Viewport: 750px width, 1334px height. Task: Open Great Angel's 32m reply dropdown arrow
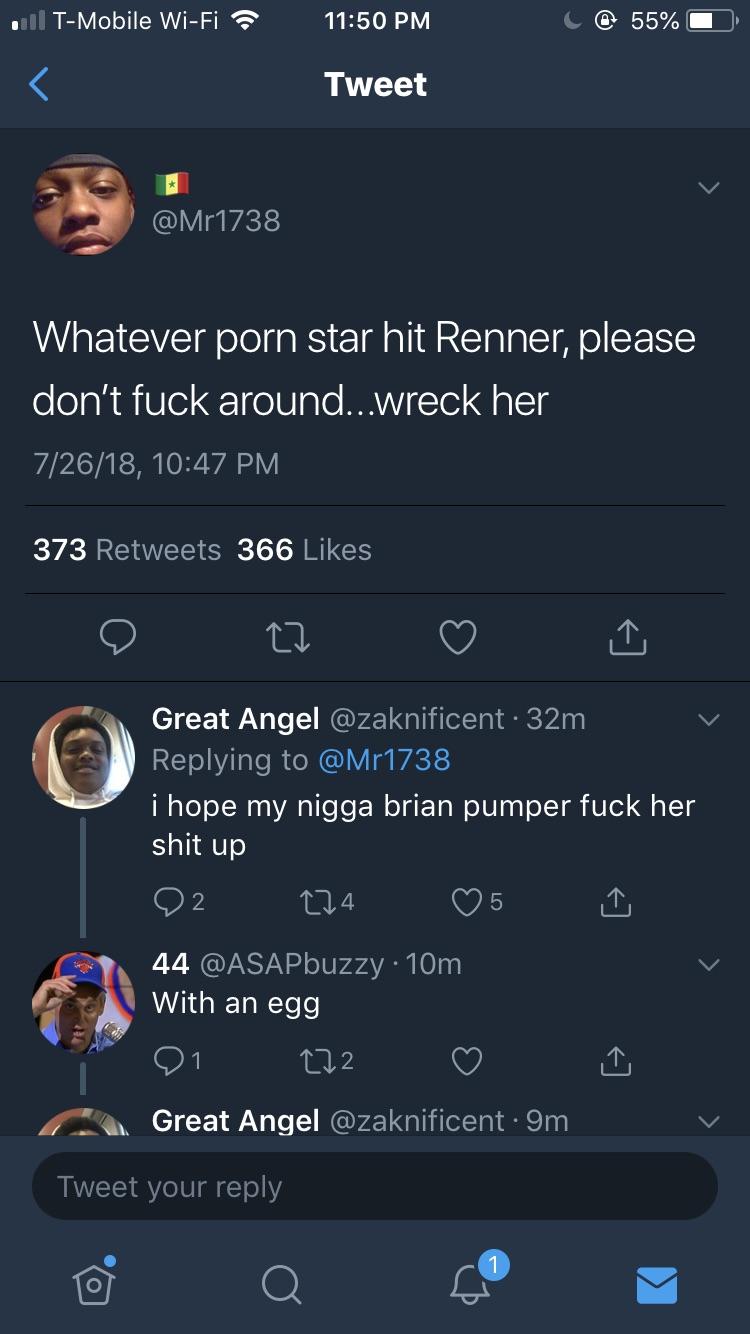pyautogui.click(x=708, y=720)
